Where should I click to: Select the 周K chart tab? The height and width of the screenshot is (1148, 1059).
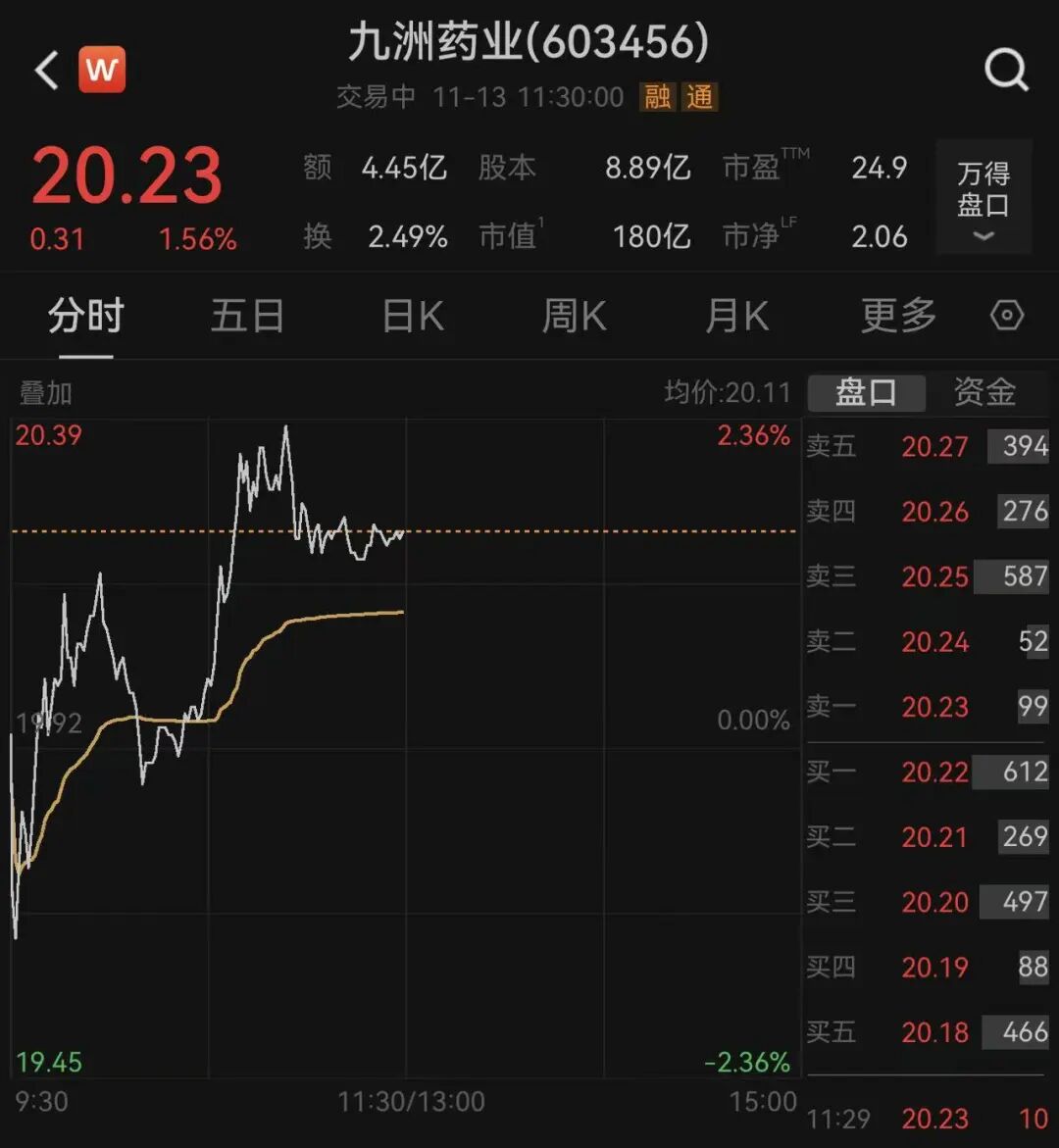click(574, 317)
